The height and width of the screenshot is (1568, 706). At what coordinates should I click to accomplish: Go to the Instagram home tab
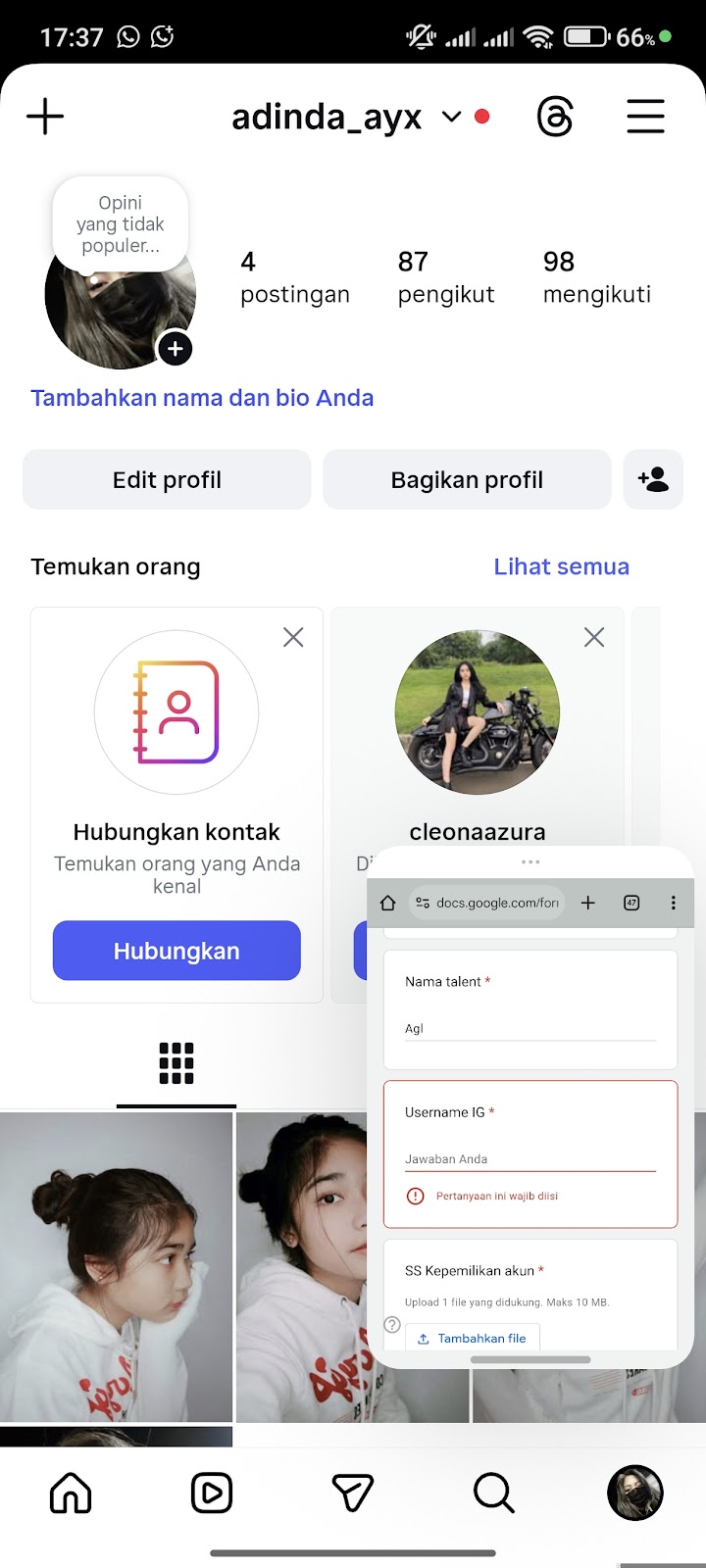click(x=71, y=1494)
